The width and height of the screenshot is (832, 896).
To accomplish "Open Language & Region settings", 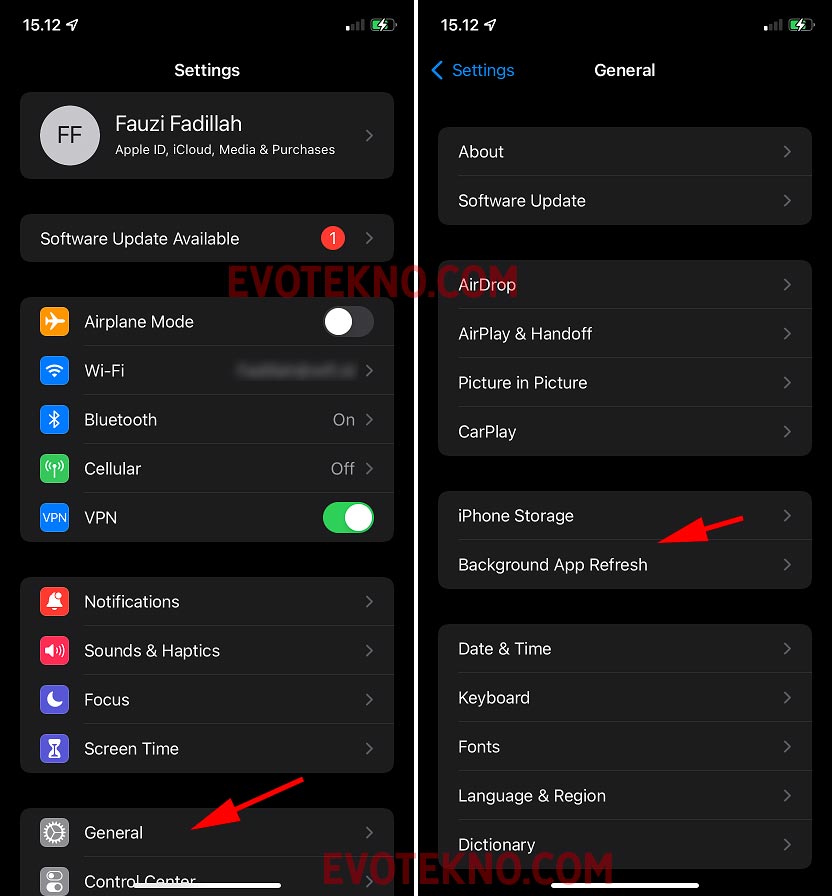I will point(624,796).
